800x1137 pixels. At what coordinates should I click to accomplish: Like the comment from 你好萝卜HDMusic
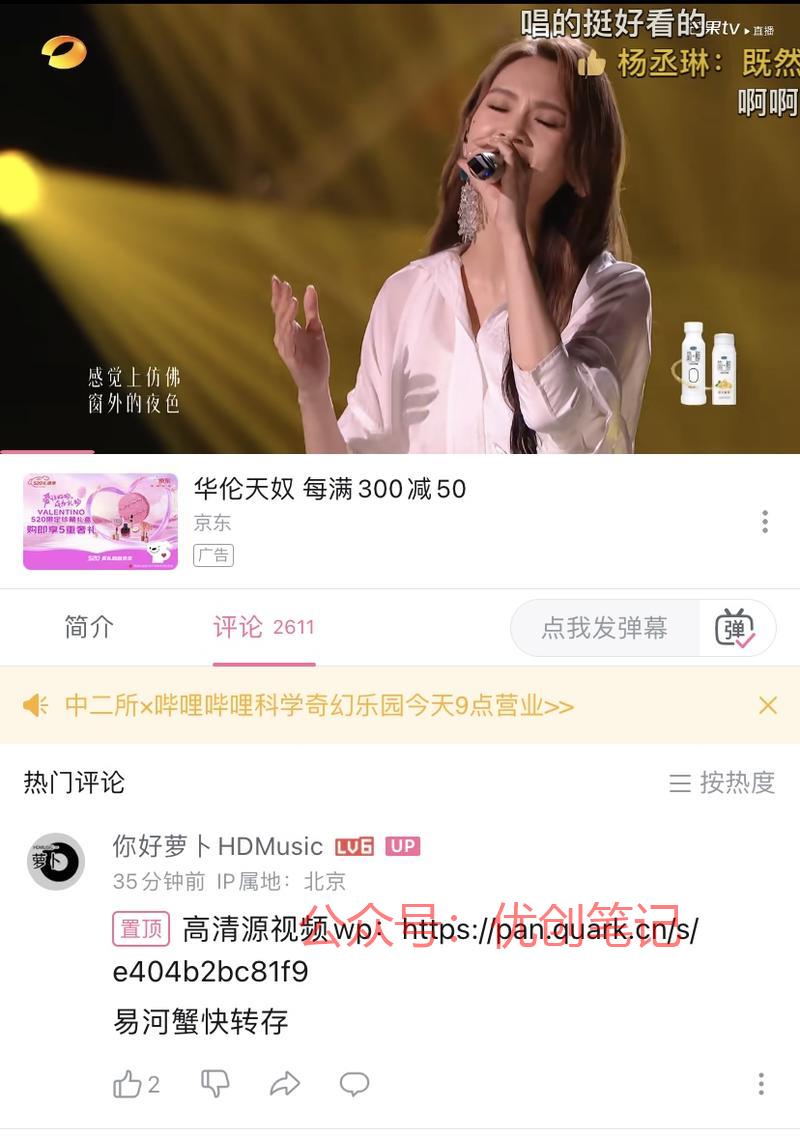(x=128, y=1084)
